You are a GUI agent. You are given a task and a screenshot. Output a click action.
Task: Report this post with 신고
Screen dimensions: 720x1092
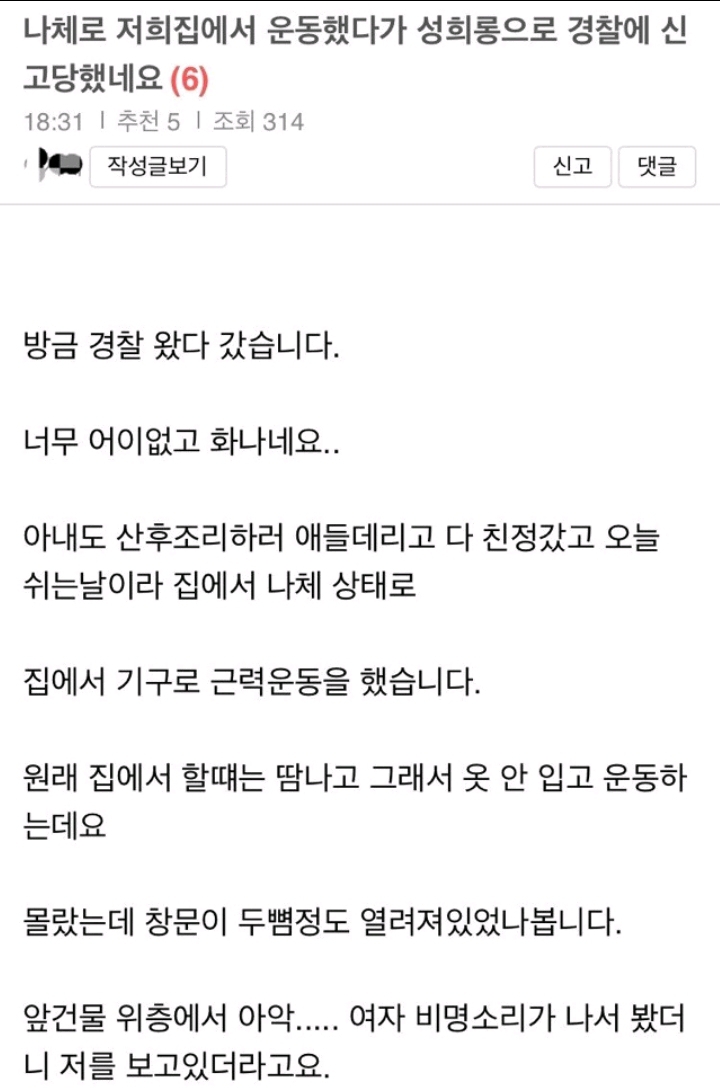pos(572,166)
